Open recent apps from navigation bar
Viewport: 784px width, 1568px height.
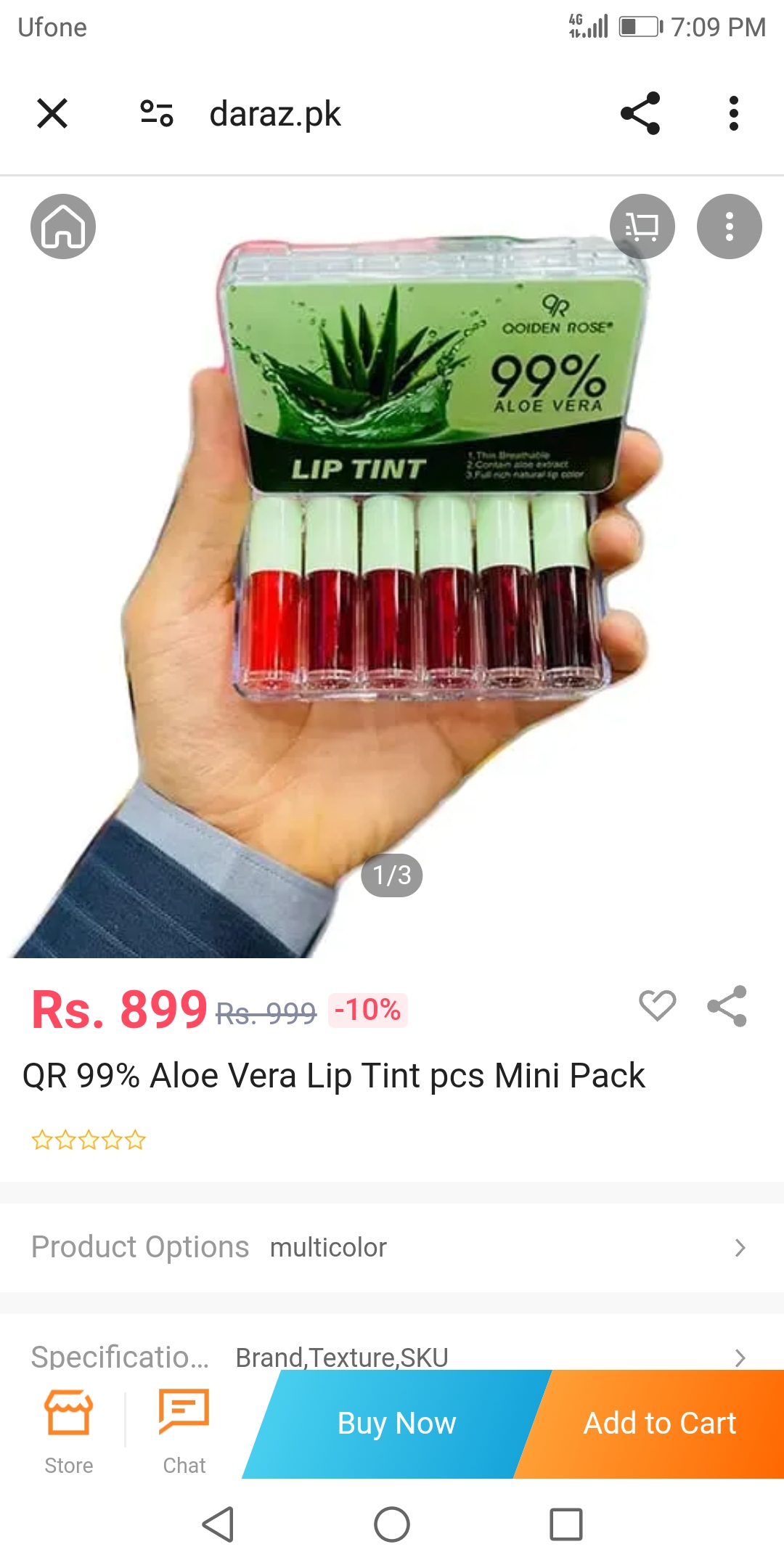(565, 1524)
